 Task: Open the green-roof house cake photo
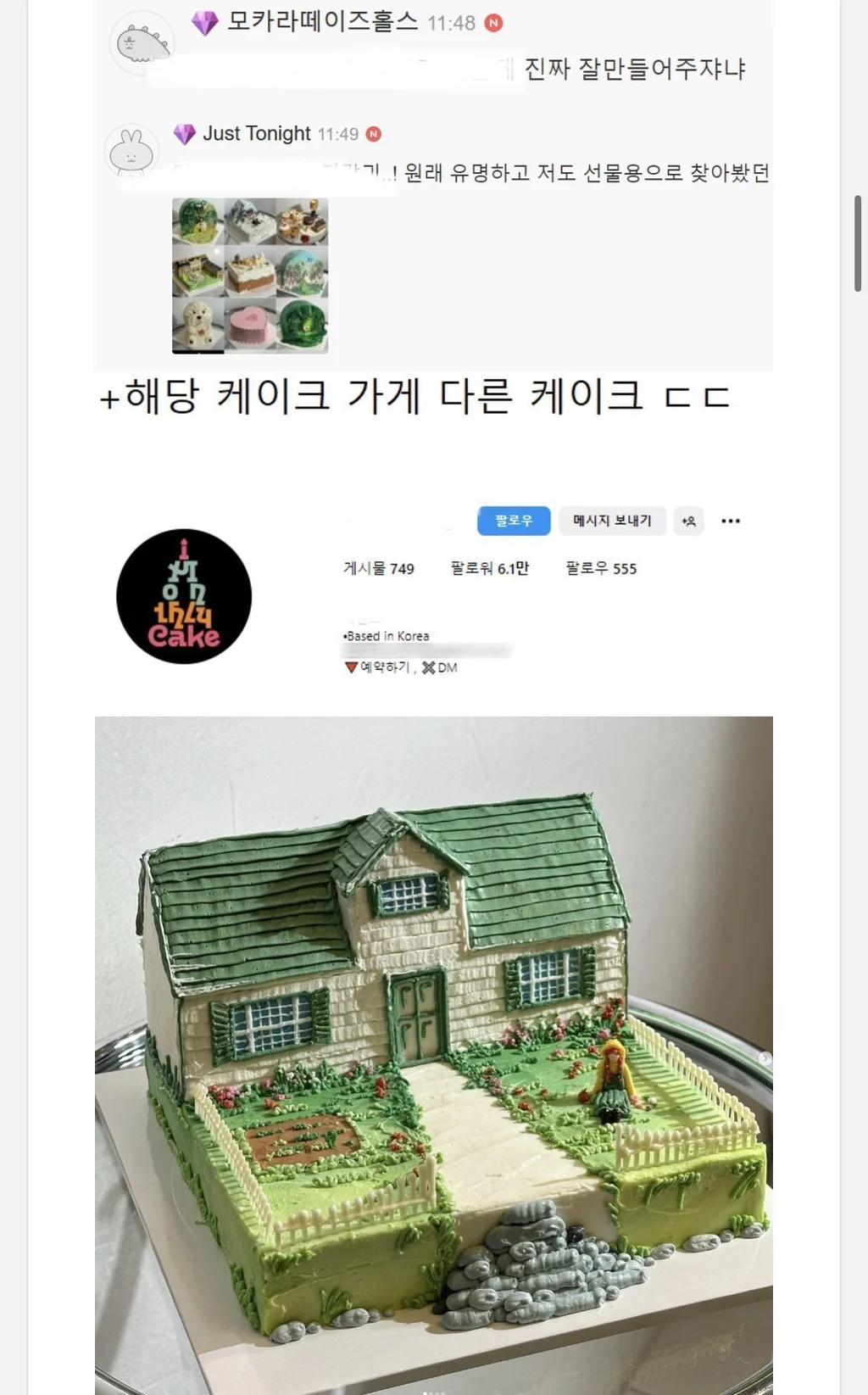coord(433,1052)
